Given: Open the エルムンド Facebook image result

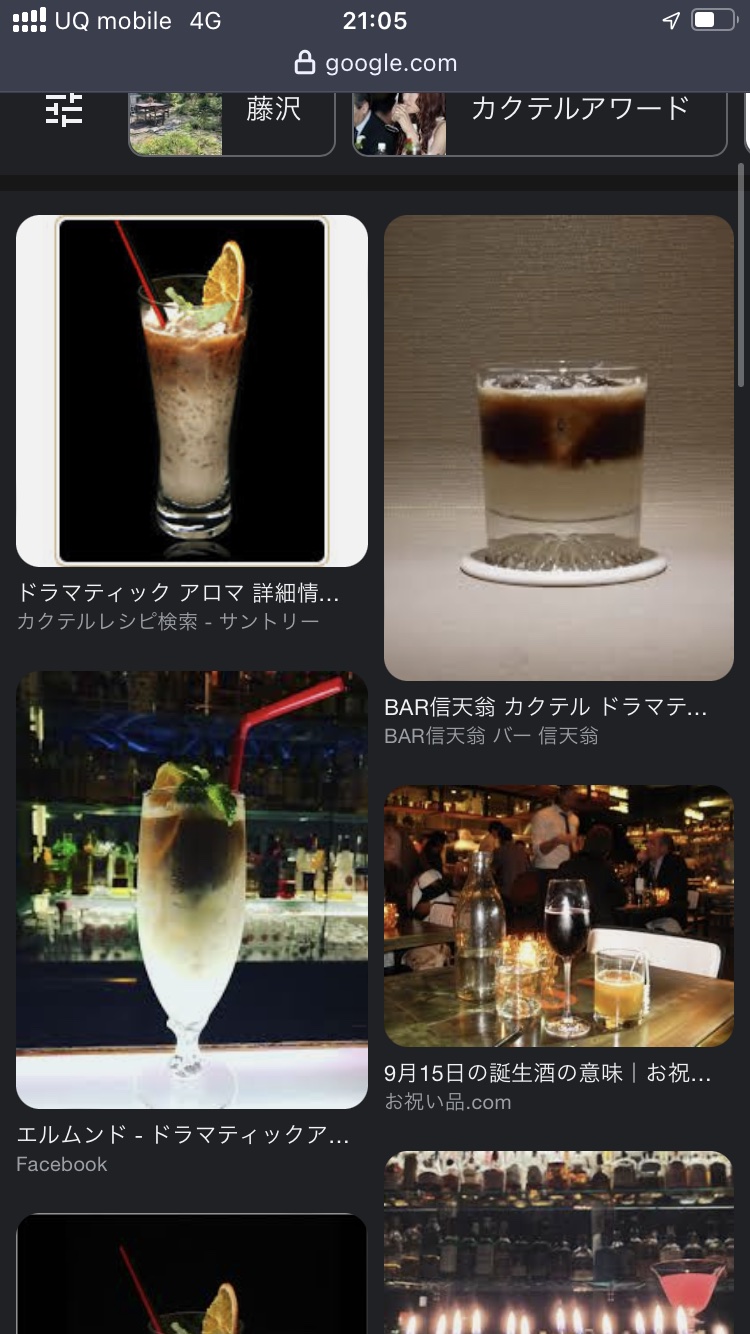Looking at the screenshot, I should [192, 890].
